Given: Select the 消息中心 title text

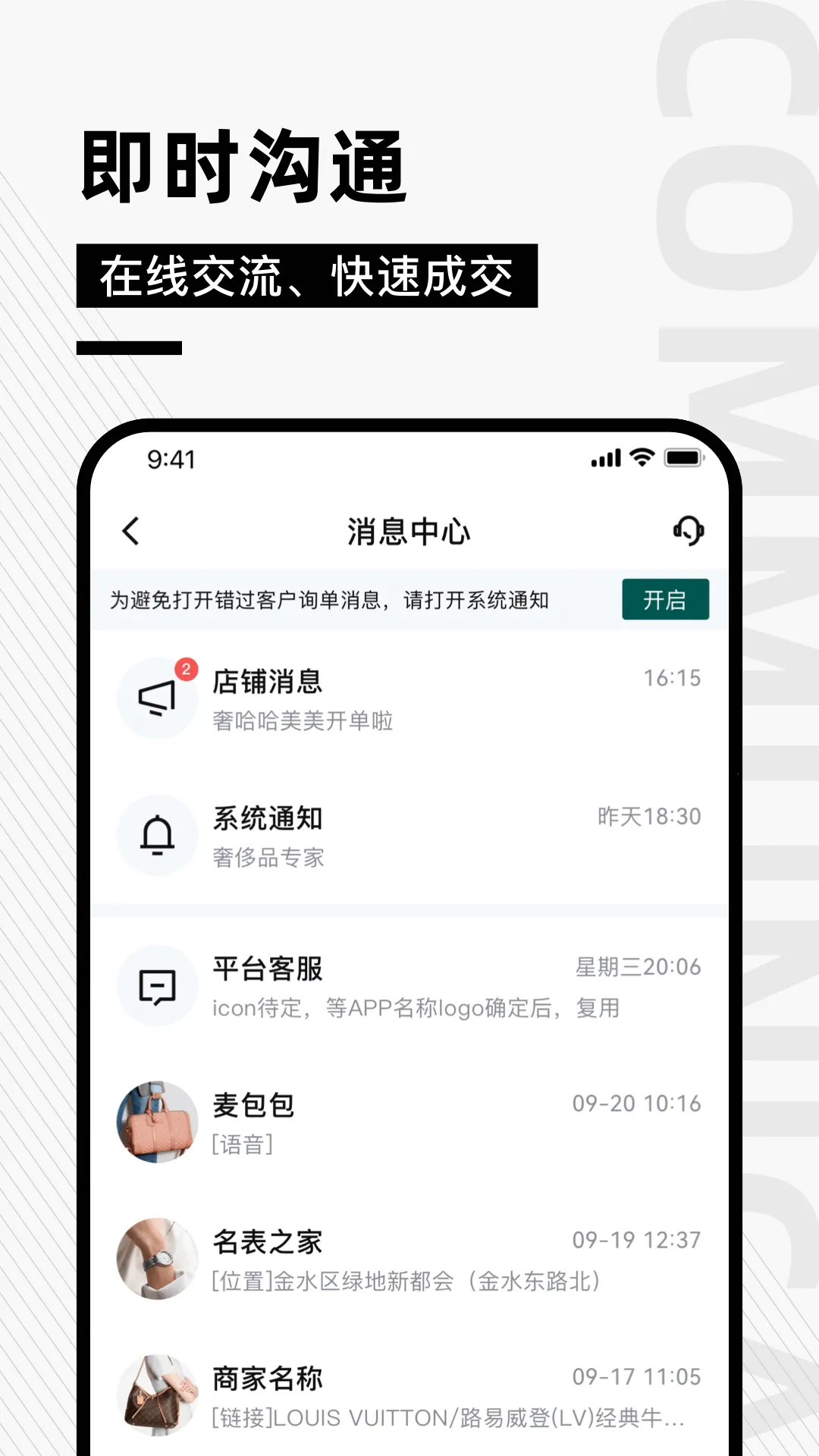Looking at the screenshot, I should (x=409, y=531).
